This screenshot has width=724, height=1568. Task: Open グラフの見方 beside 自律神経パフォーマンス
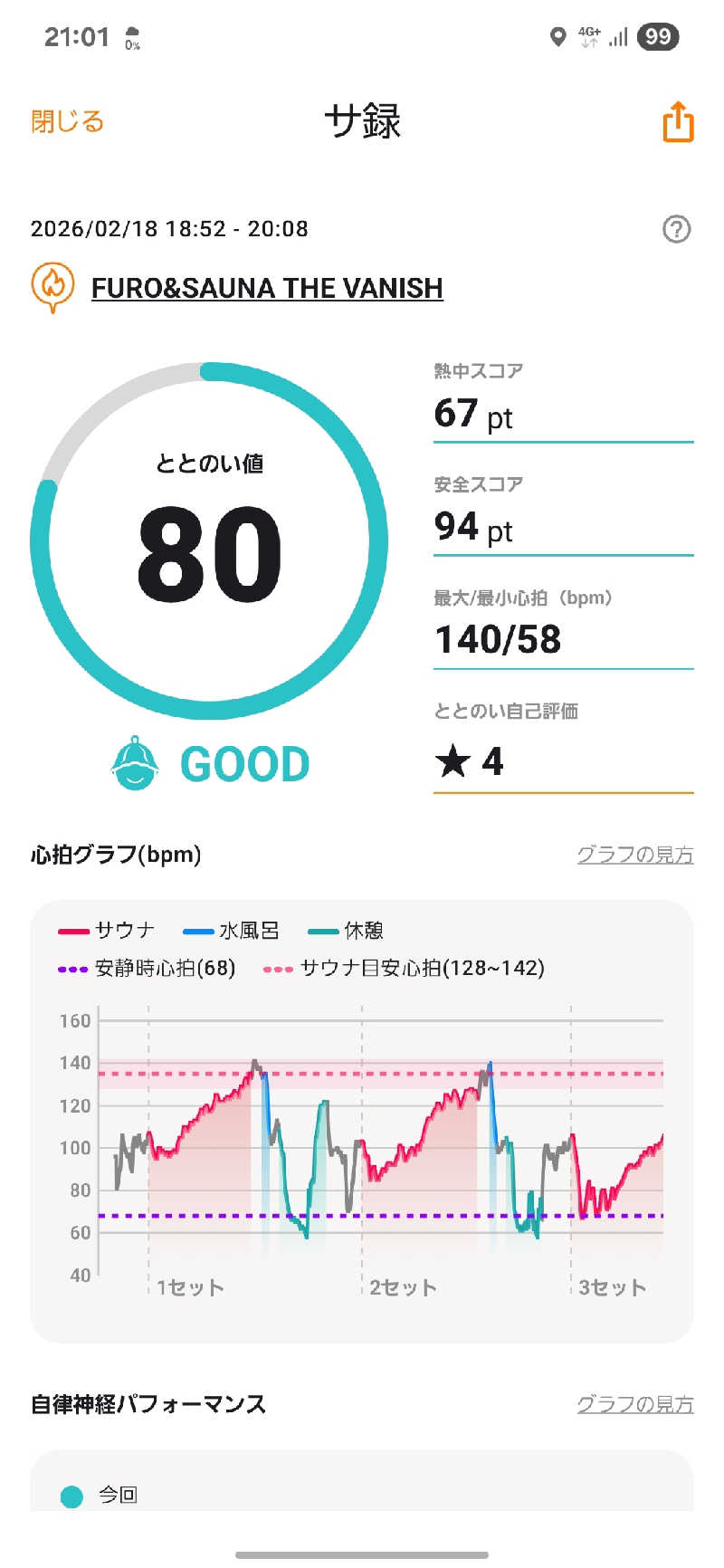634,1404
